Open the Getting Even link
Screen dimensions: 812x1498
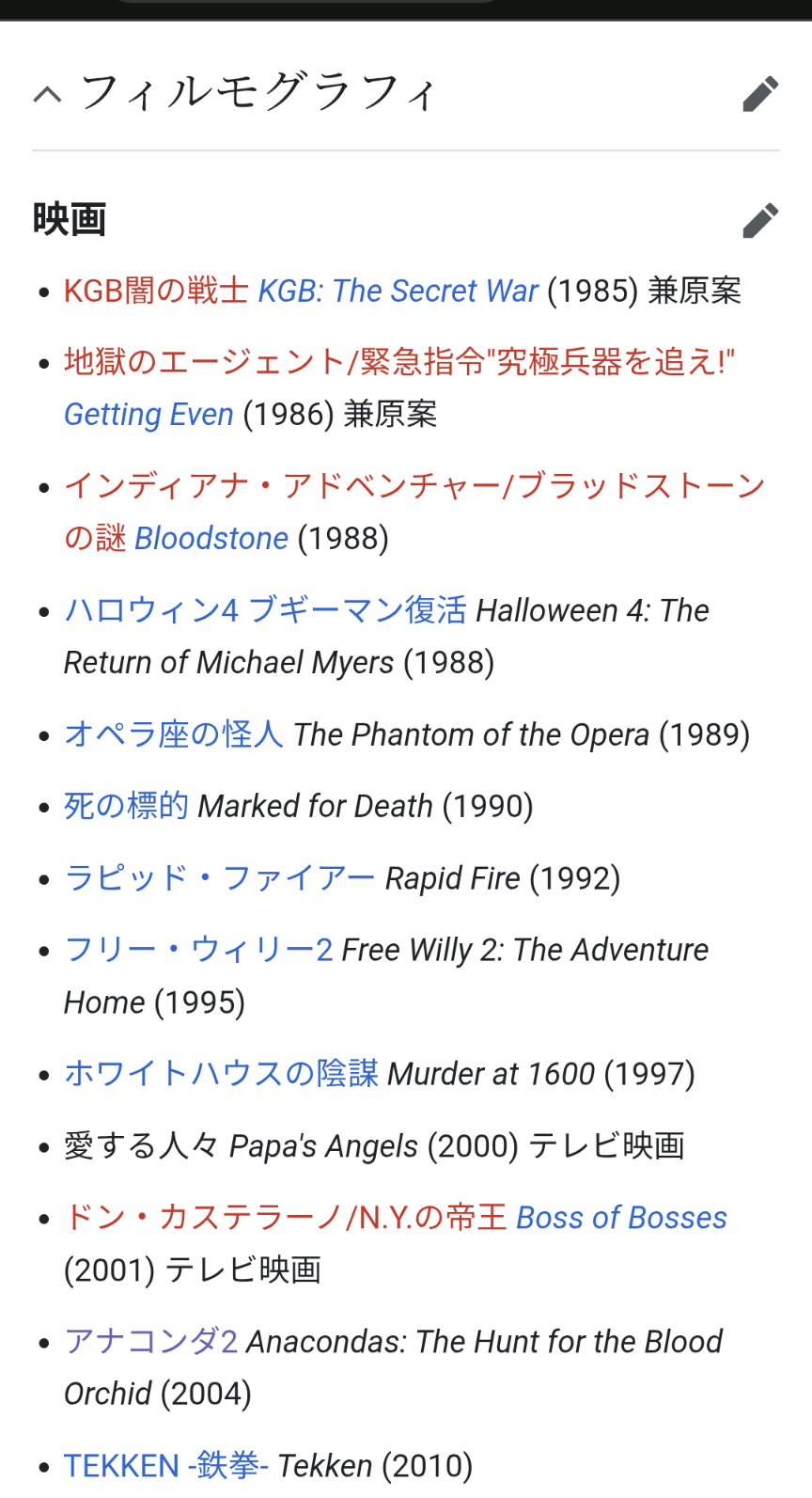click(148, 414)
